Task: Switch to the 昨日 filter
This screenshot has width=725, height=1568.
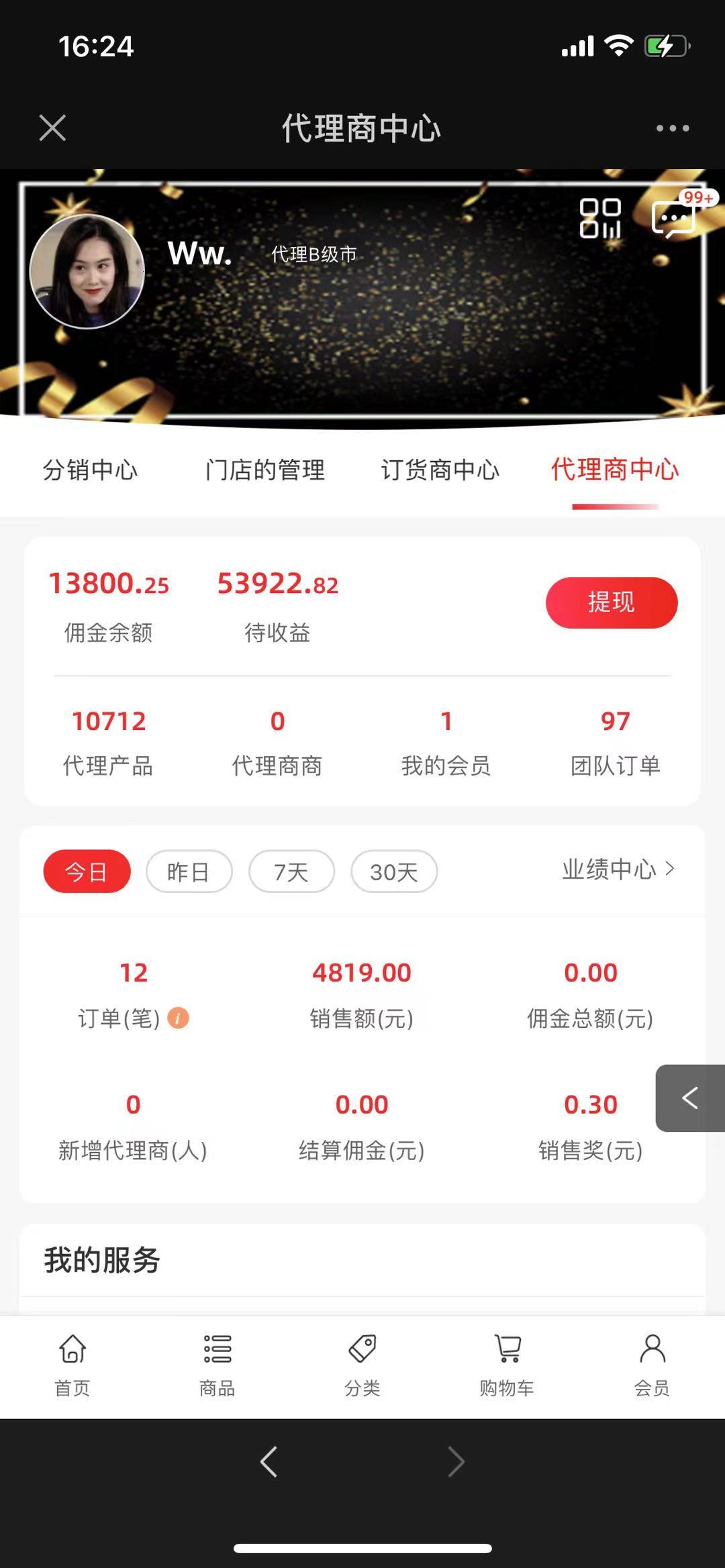Action: click(189, 871)
